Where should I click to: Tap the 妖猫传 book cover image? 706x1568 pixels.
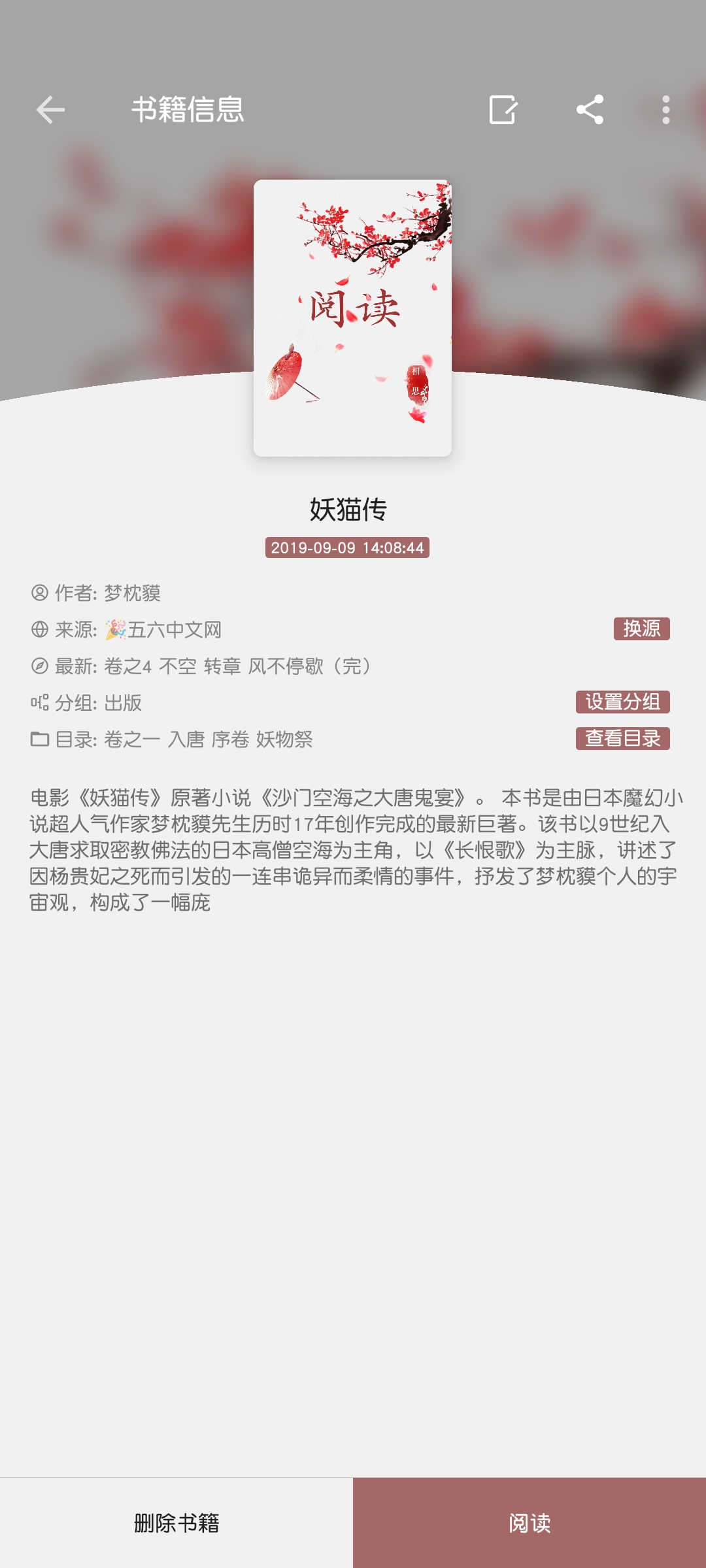[x=352, y=318]
